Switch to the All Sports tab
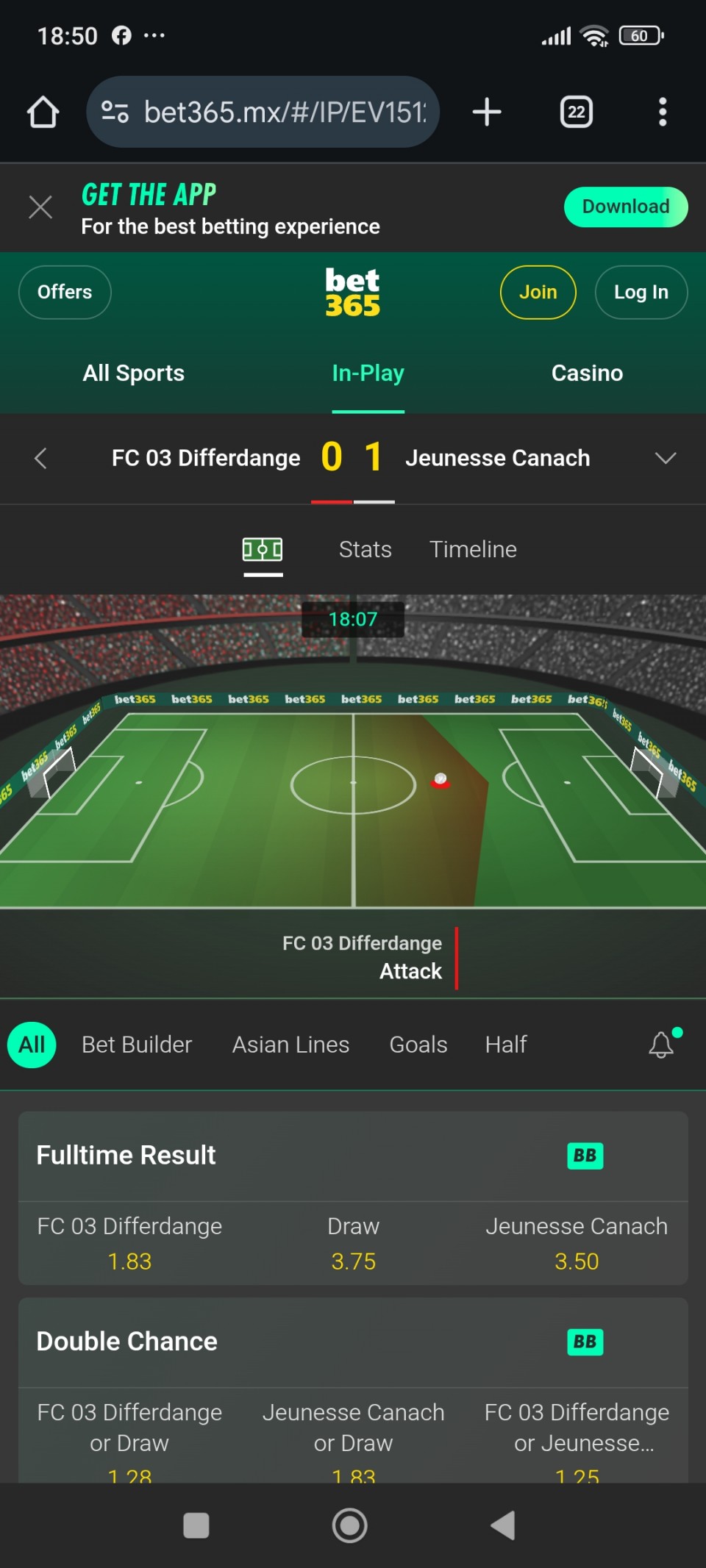Viewport: 706px width, 1568px height. pyautogui.click(x=133, y=373)
